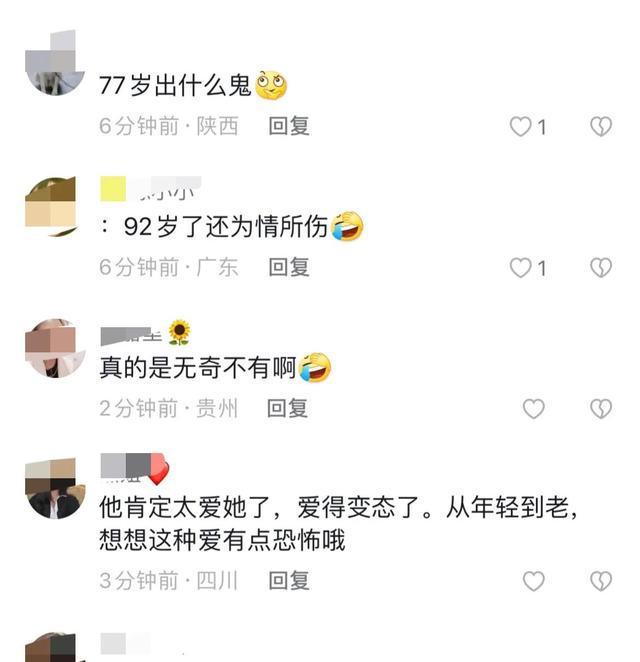Reply to the 他肯定太爱她了 comment
This screenshot has height=662, width=640.
click(289, 580)
